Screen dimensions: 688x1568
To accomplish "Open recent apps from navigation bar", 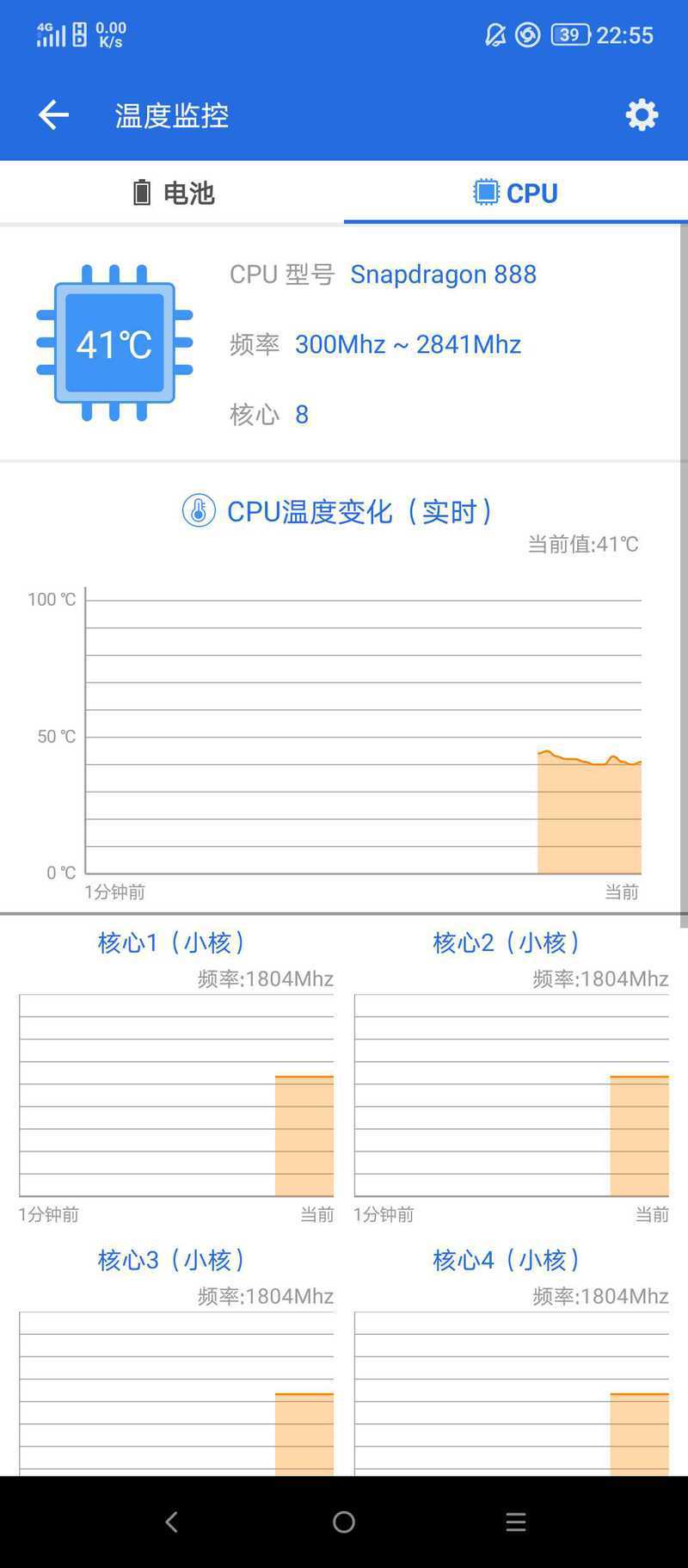I will click(516, 1522).
